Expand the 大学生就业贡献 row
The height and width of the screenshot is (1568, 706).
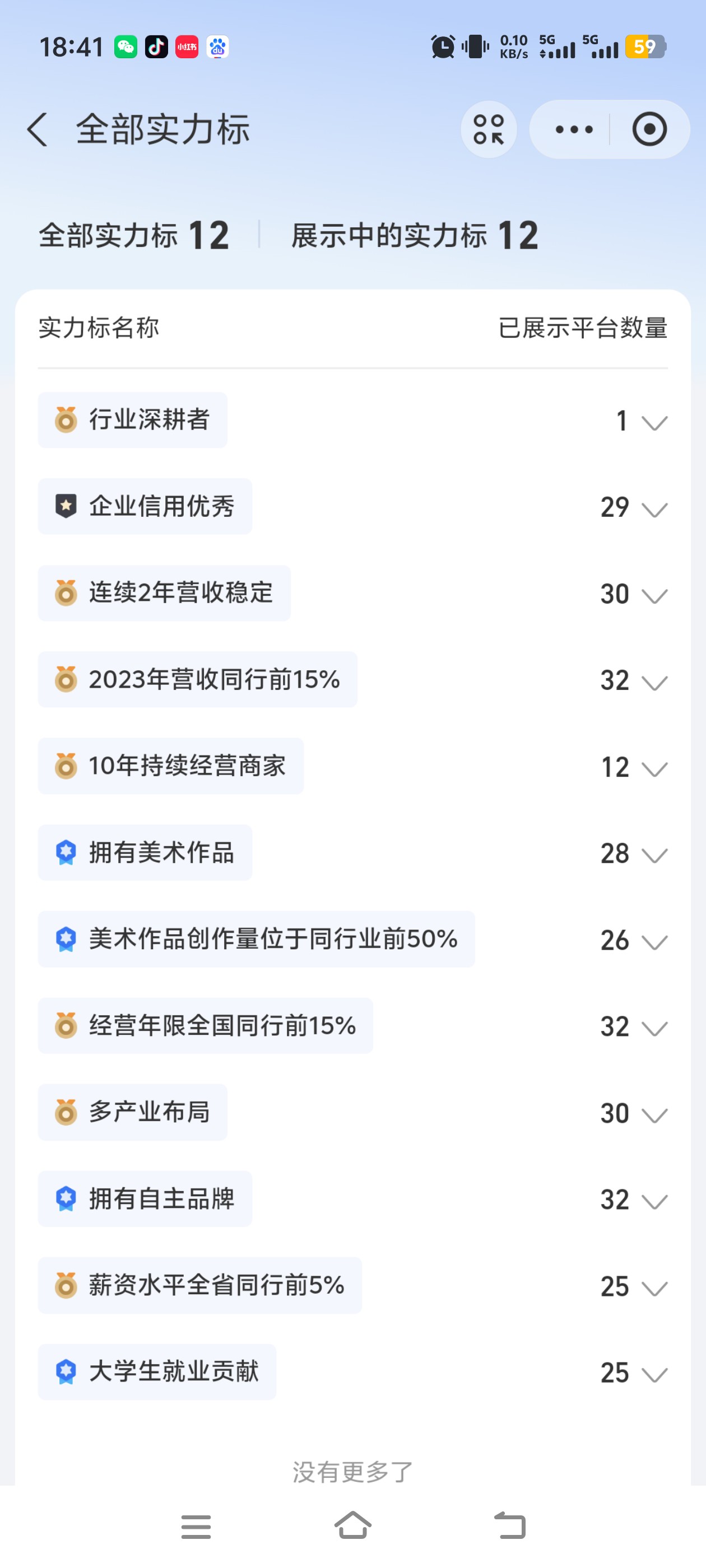click(x=654, y=1374)
